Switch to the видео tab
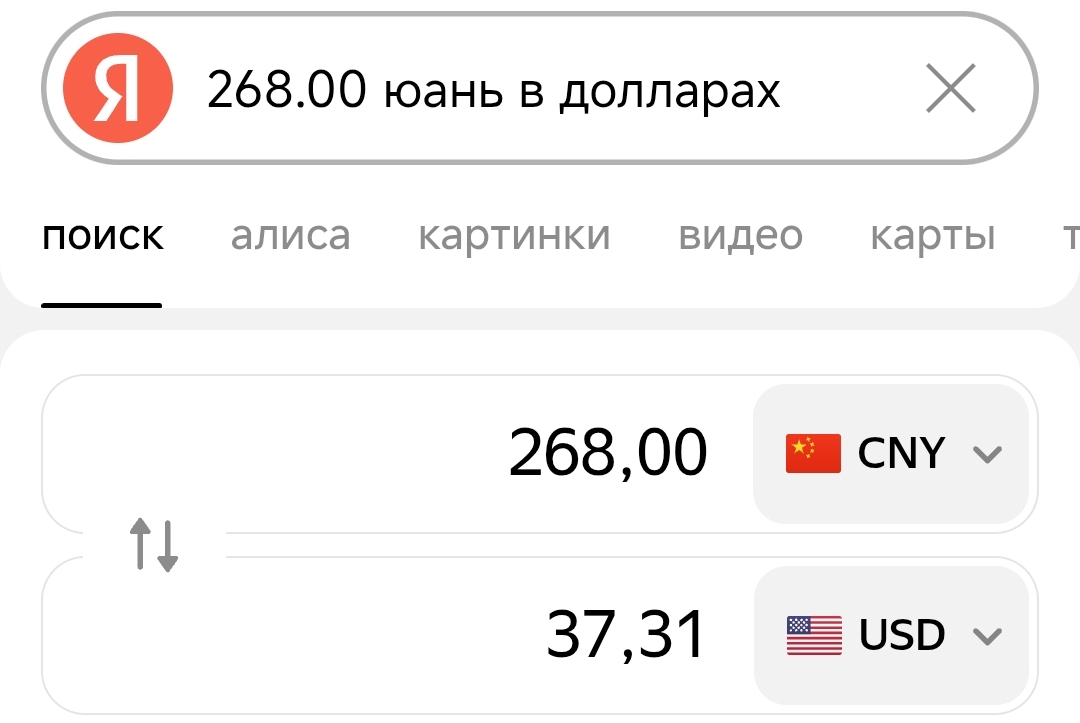Viewport: 1080px width, 723px height. coord(740,236)
